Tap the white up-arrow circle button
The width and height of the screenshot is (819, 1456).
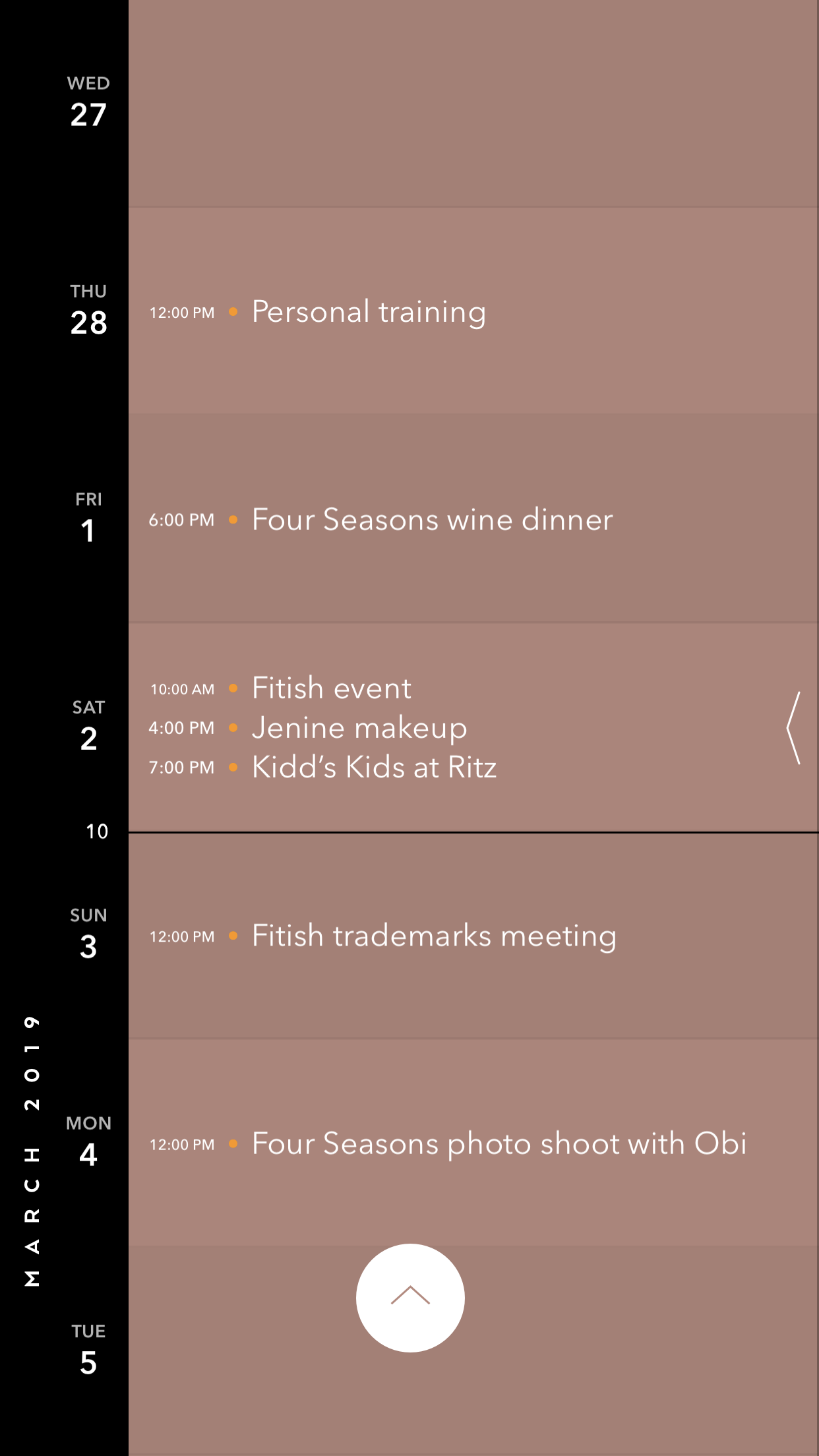coord(410,1297)
